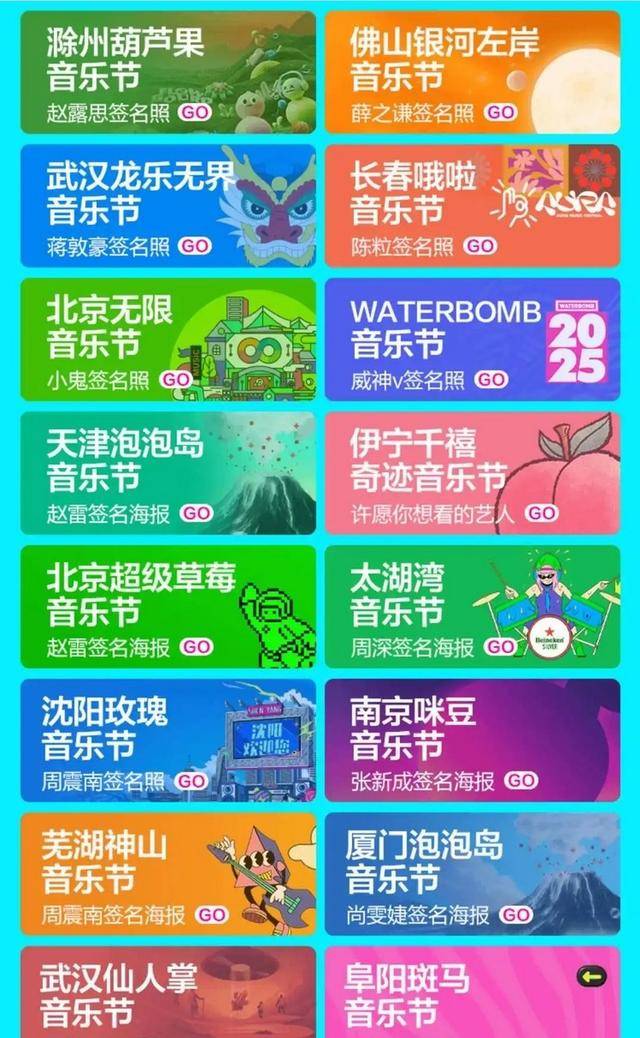Screen dimensions: 640x1038
Task: Open the 沈阳玫瑰音乐节 card
Action: click(168, 741)
